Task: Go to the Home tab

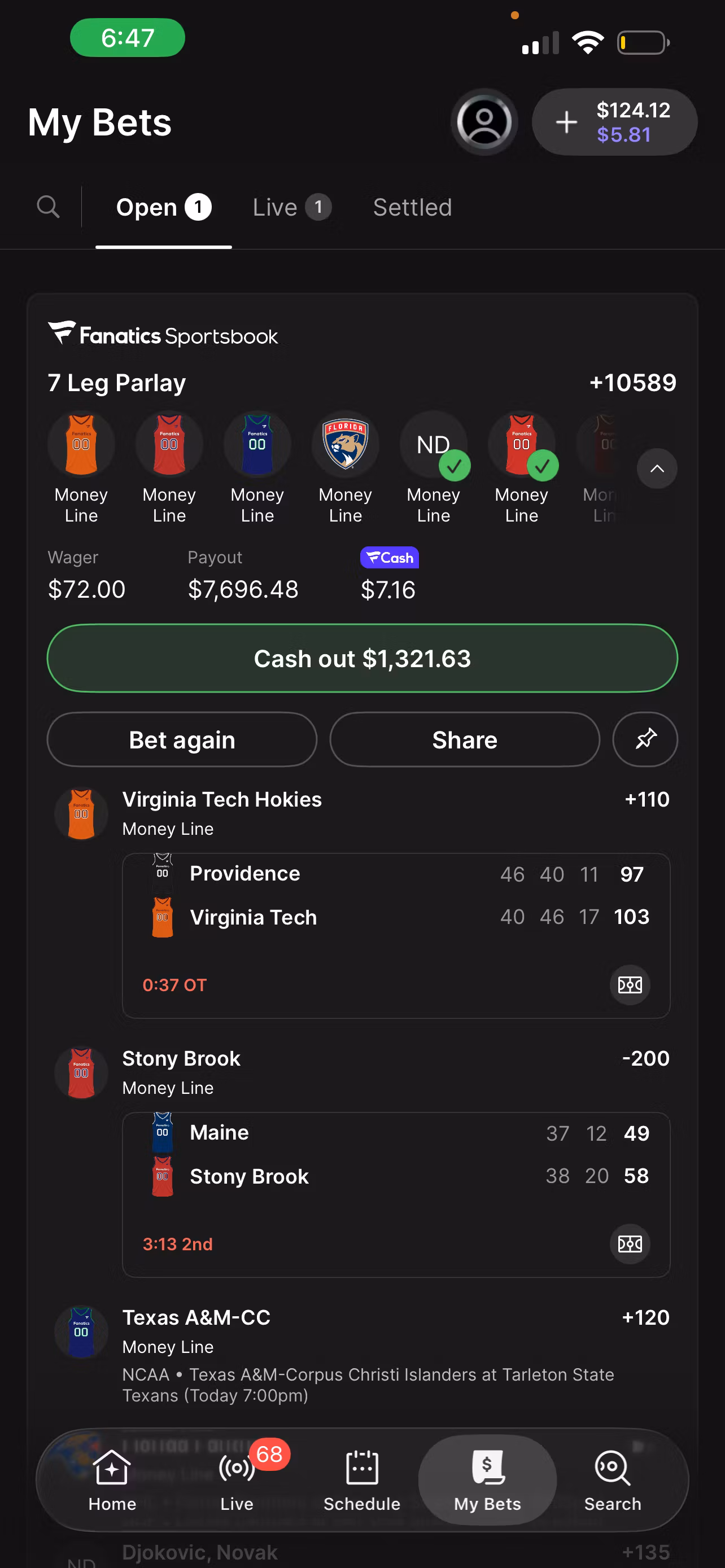Action: 112,1481
